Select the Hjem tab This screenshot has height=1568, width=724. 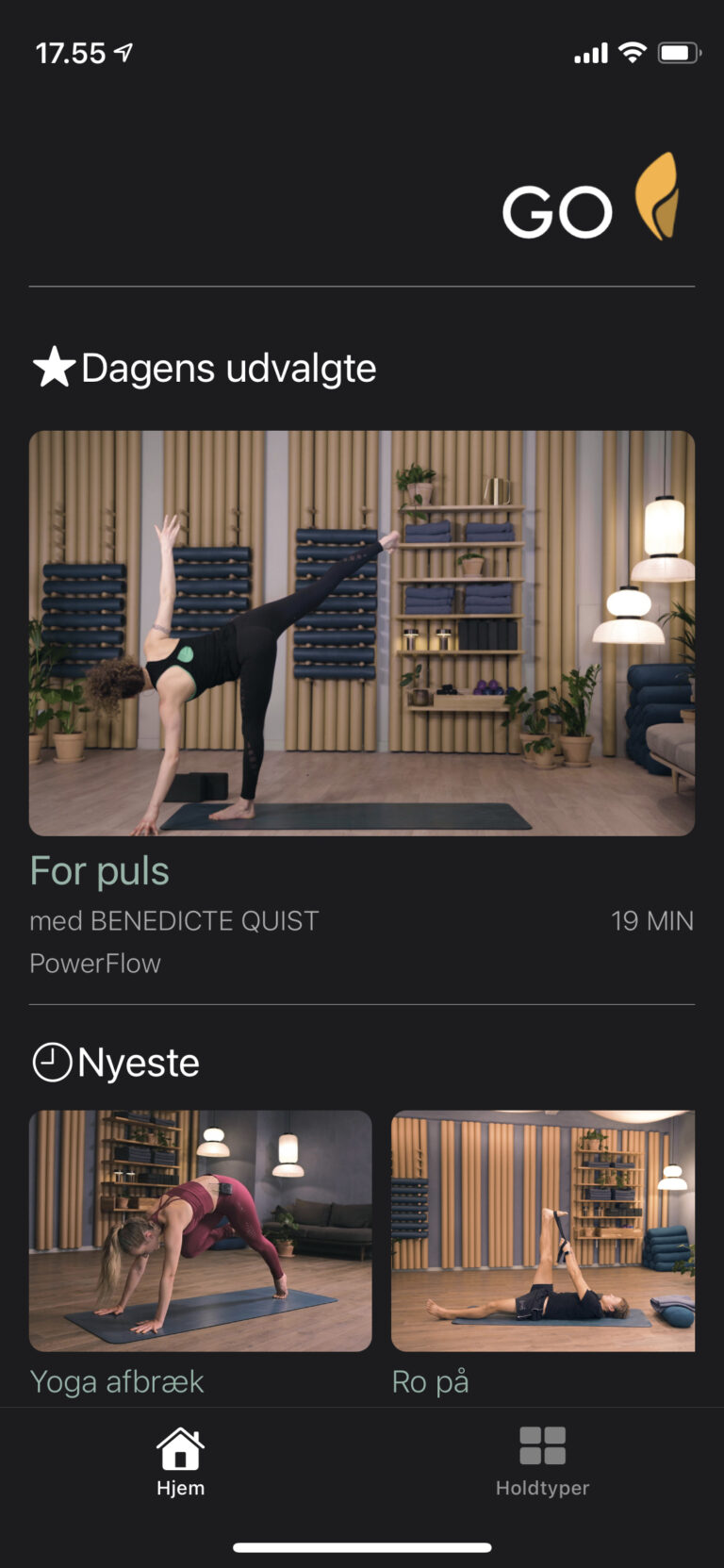(x=180, y=1461)
